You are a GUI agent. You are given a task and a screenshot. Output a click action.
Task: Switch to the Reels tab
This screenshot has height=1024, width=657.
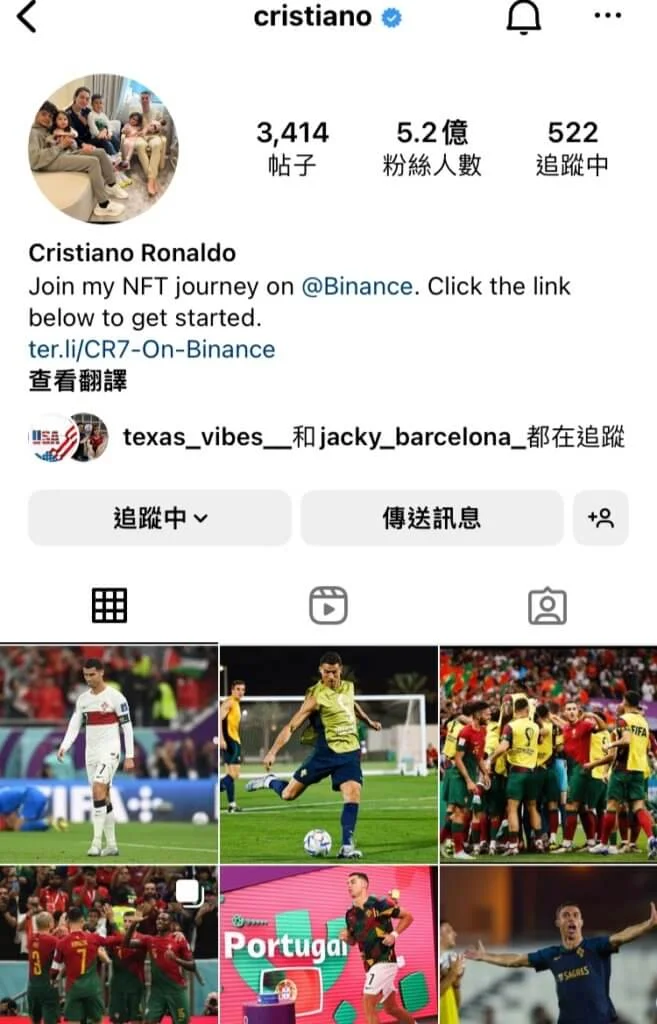[x=328, y=605]
